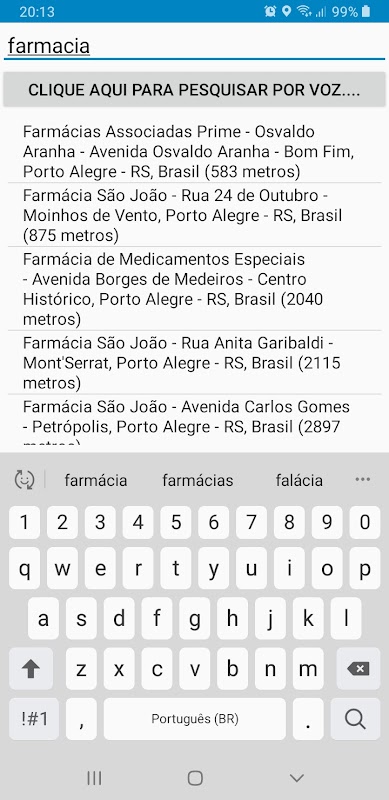
Task: Tap the keyboard search magnifier key
Action: pos(355,719)
